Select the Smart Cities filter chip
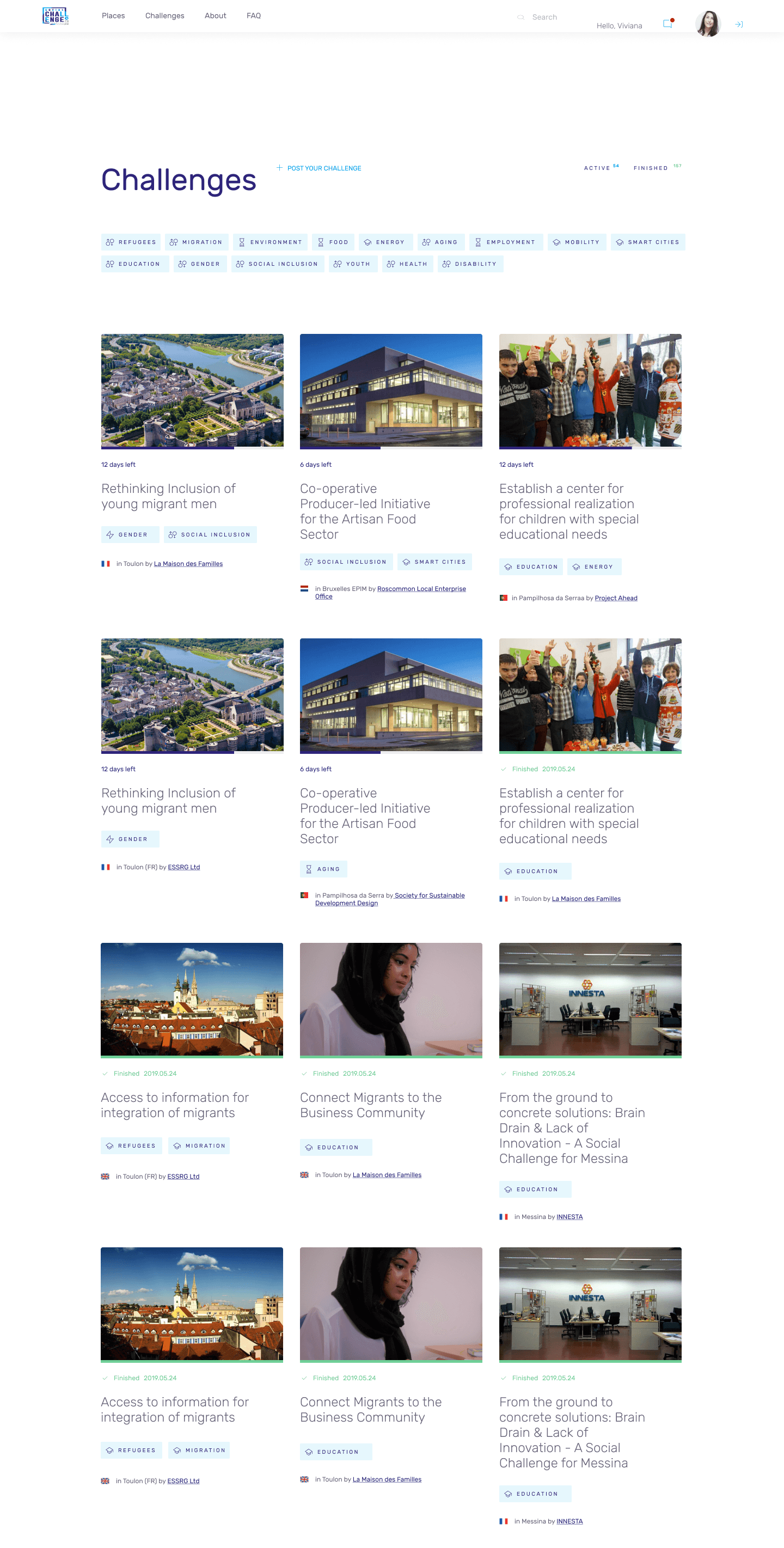The image size is (784, 1548). (648, 242)
